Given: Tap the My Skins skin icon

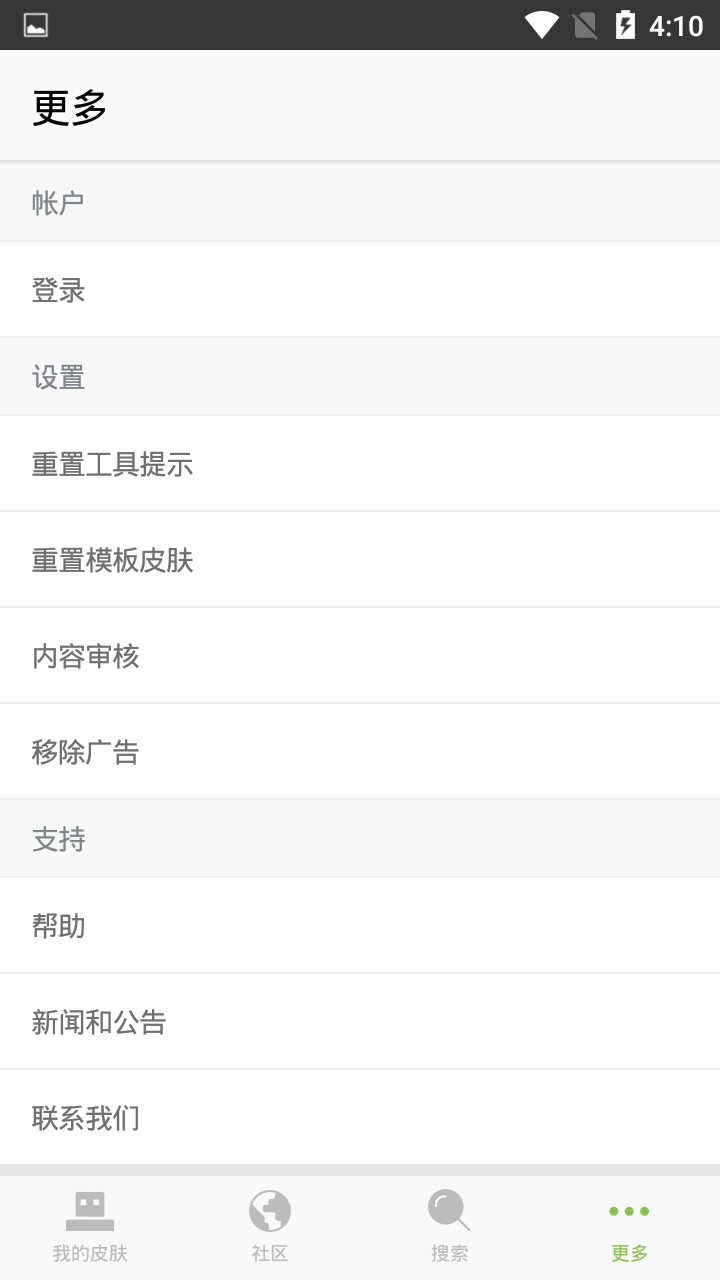Looking at the screenshot, I should [x=90, y=1209].
